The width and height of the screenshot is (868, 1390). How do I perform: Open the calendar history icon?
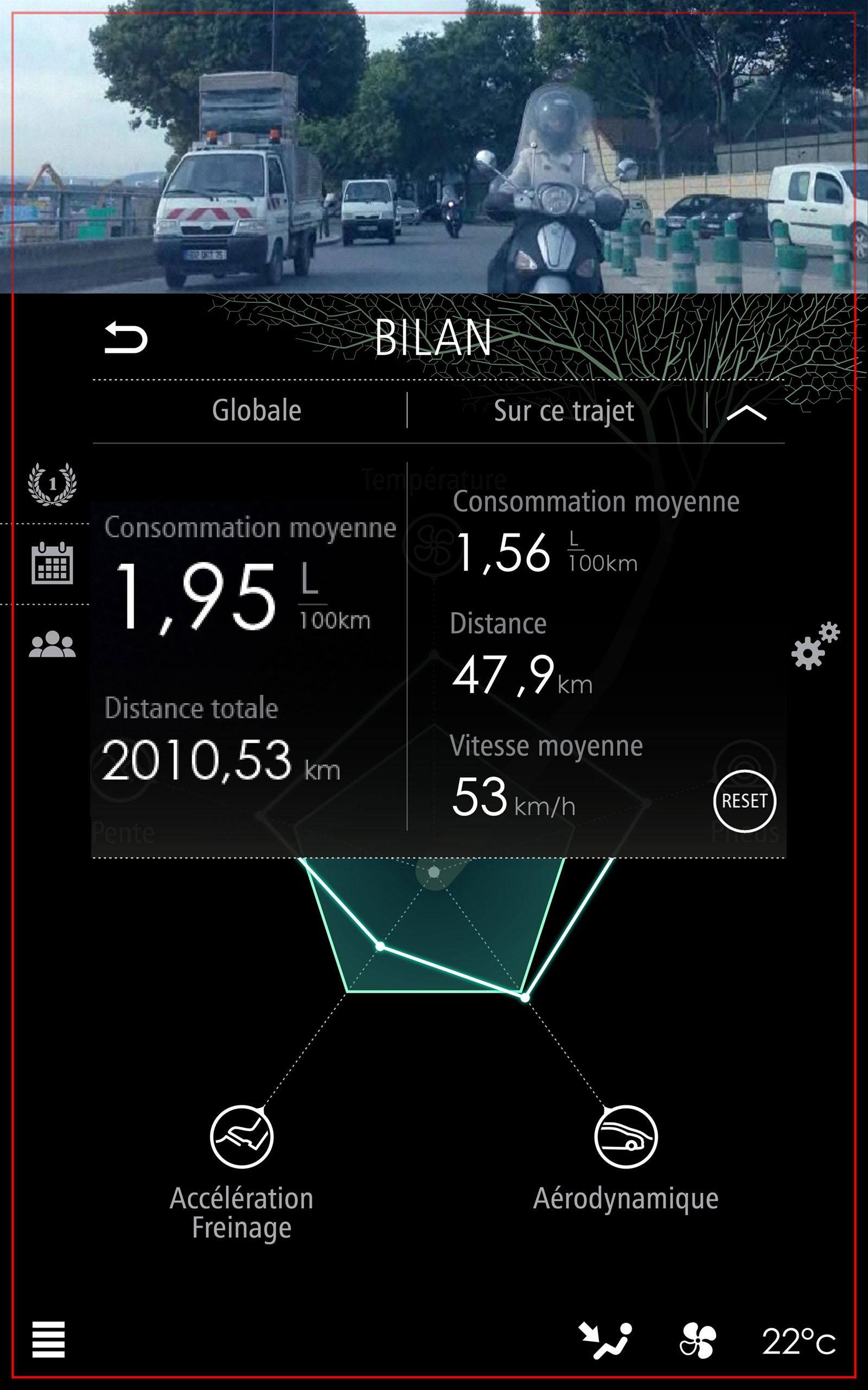(x=52, y=563)
